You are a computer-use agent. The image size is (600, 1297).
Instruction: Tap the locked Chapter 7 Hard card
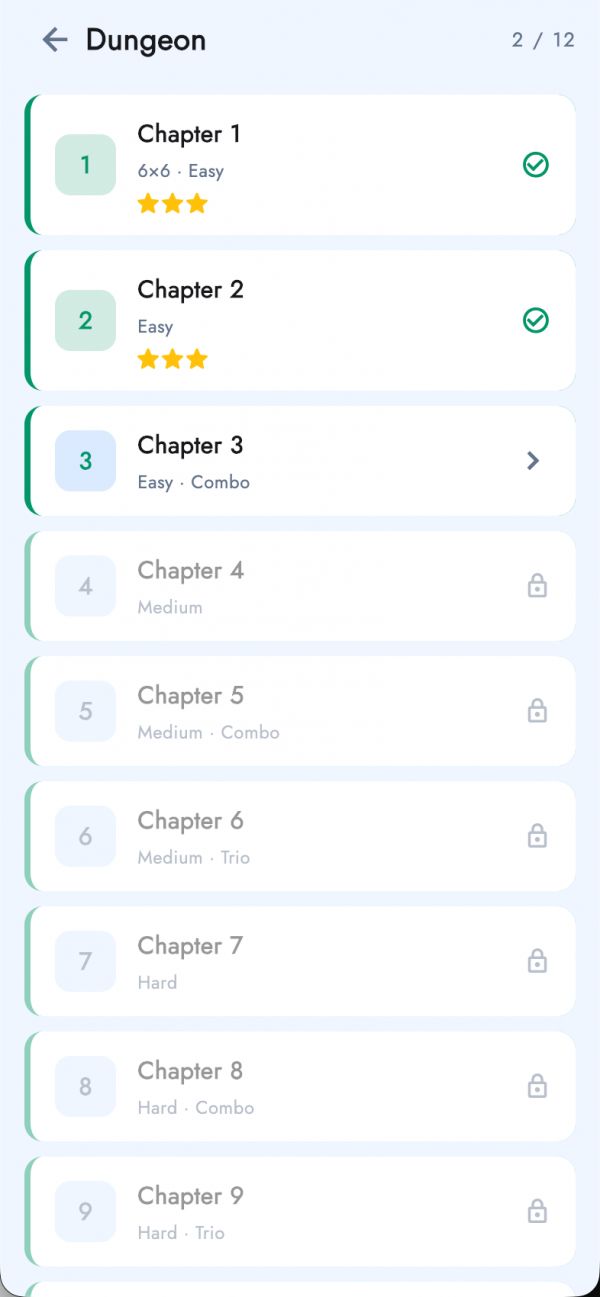click(x=300, y=961)
